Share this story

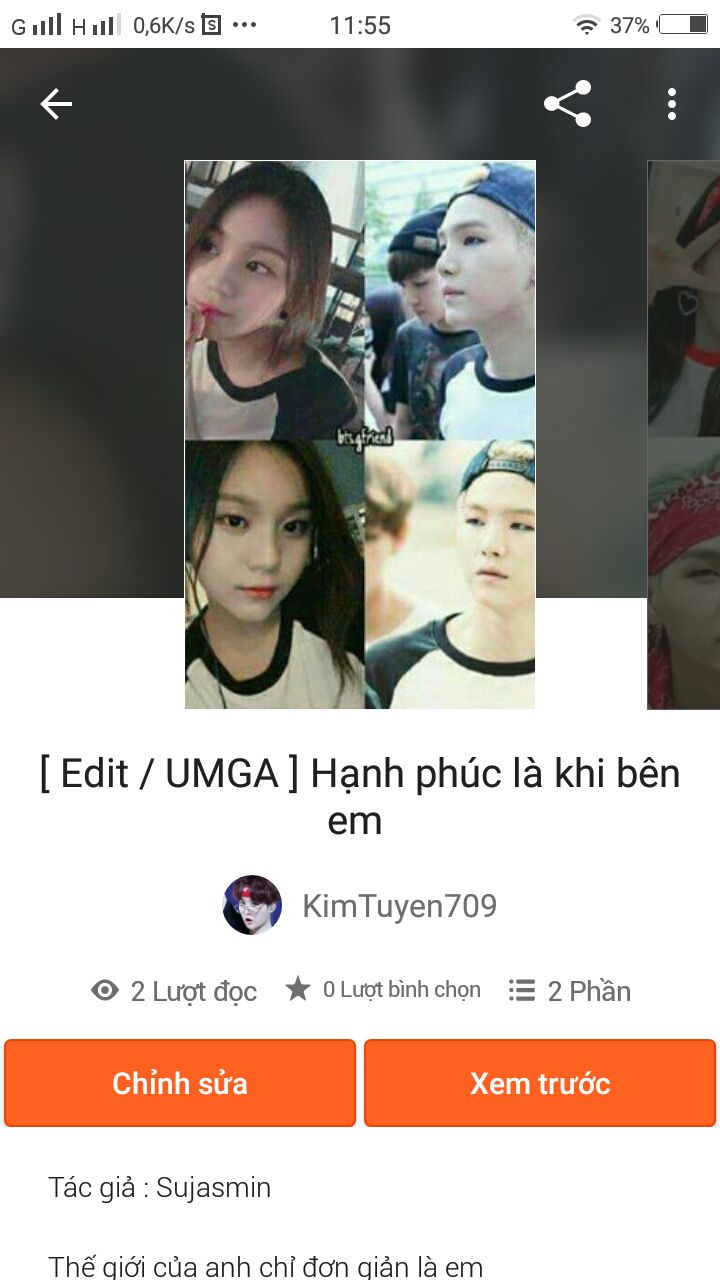point(568,104)
